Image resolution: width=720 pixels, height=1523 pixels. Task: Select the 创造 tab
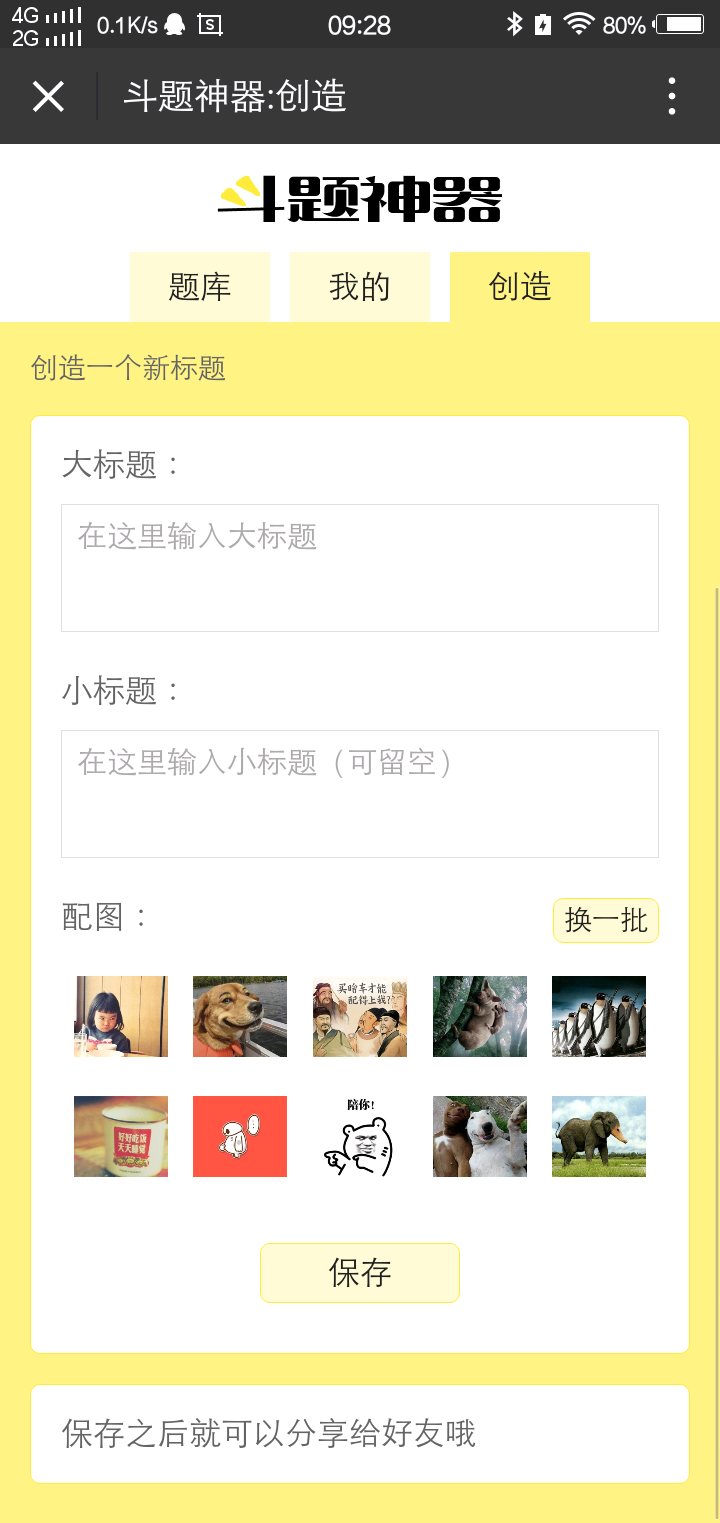520,287
